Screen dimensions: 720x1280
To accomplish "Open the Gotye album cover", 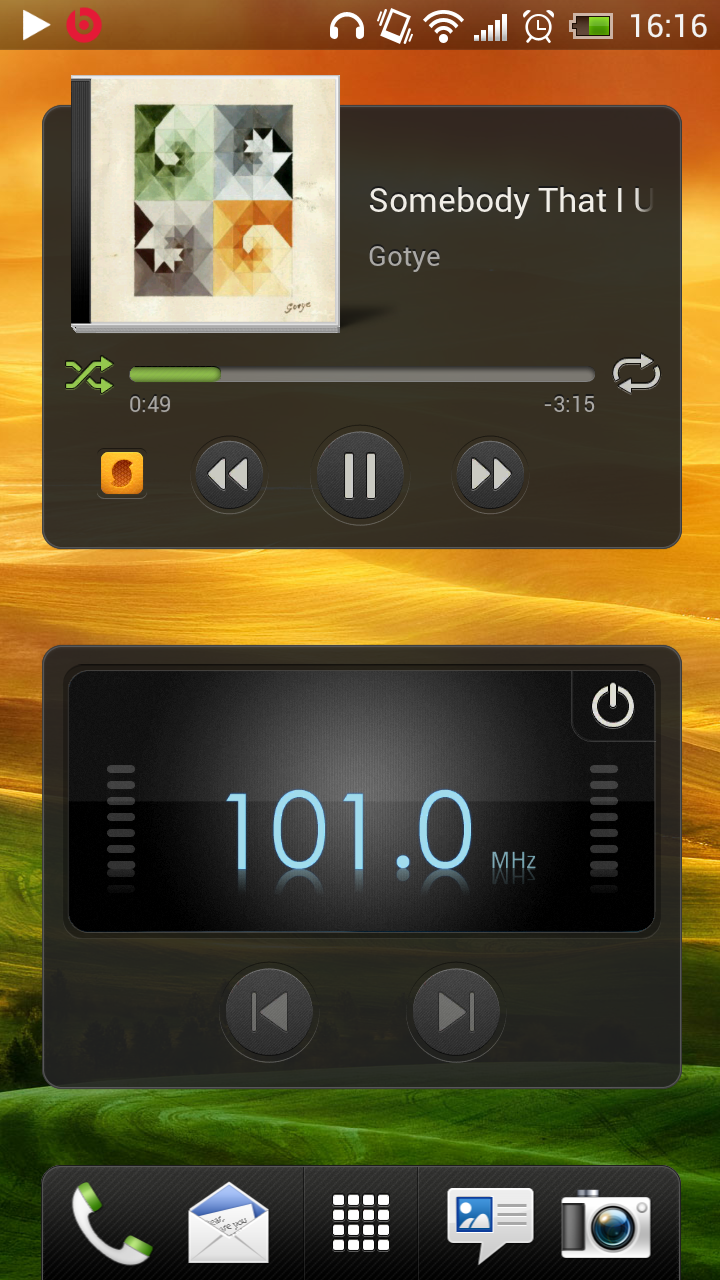I will pyautogui.click(x=206, y=204).
